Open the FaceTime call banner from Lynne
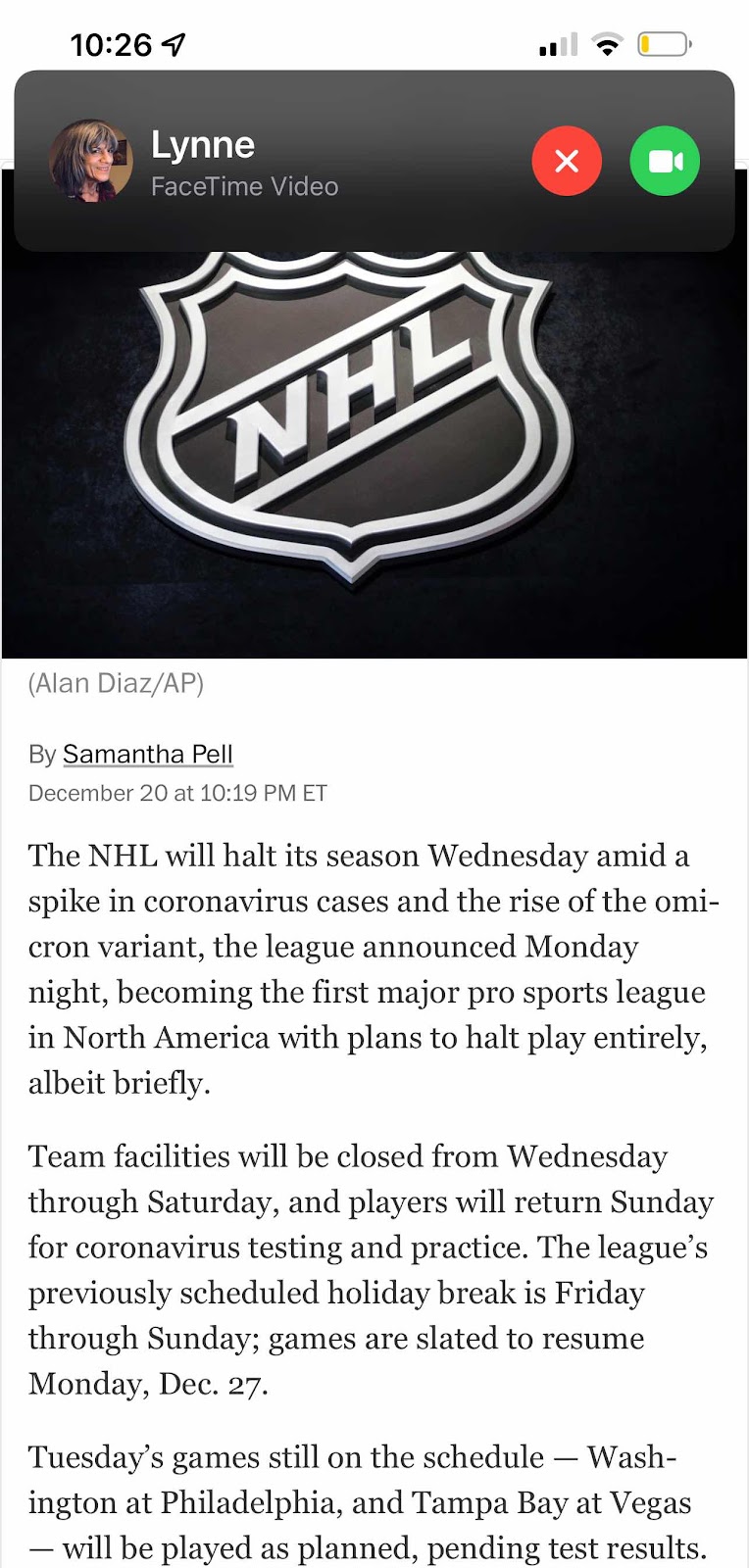The image size is (749, 1568). pyautogui.click(x=294, y=163)
